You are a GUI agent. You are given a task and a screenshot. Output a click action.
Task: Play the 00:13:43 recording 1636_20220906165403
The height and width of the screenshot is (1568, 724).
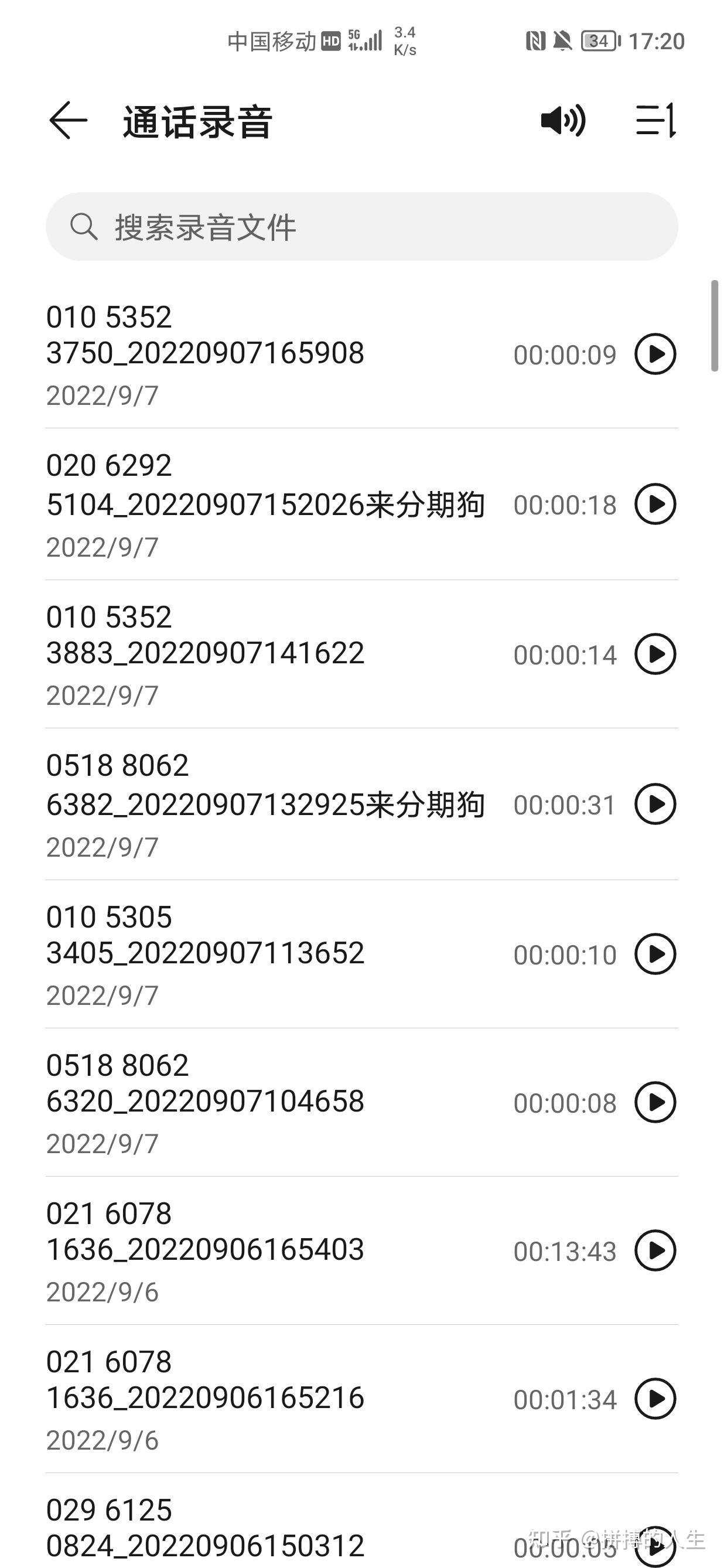point(655,1251)
